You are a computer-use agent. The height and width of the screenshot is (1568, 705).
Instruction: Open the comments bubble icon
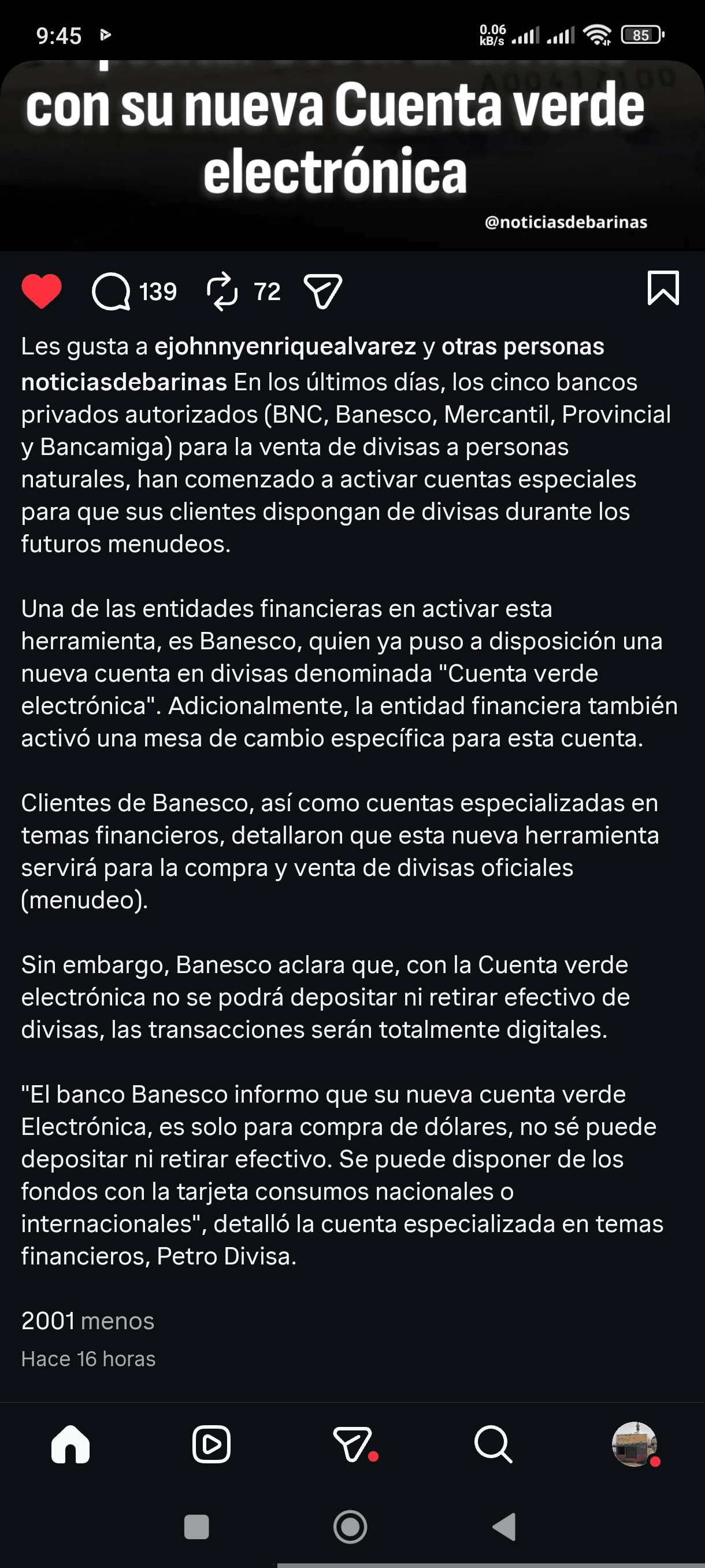(111, 291)
